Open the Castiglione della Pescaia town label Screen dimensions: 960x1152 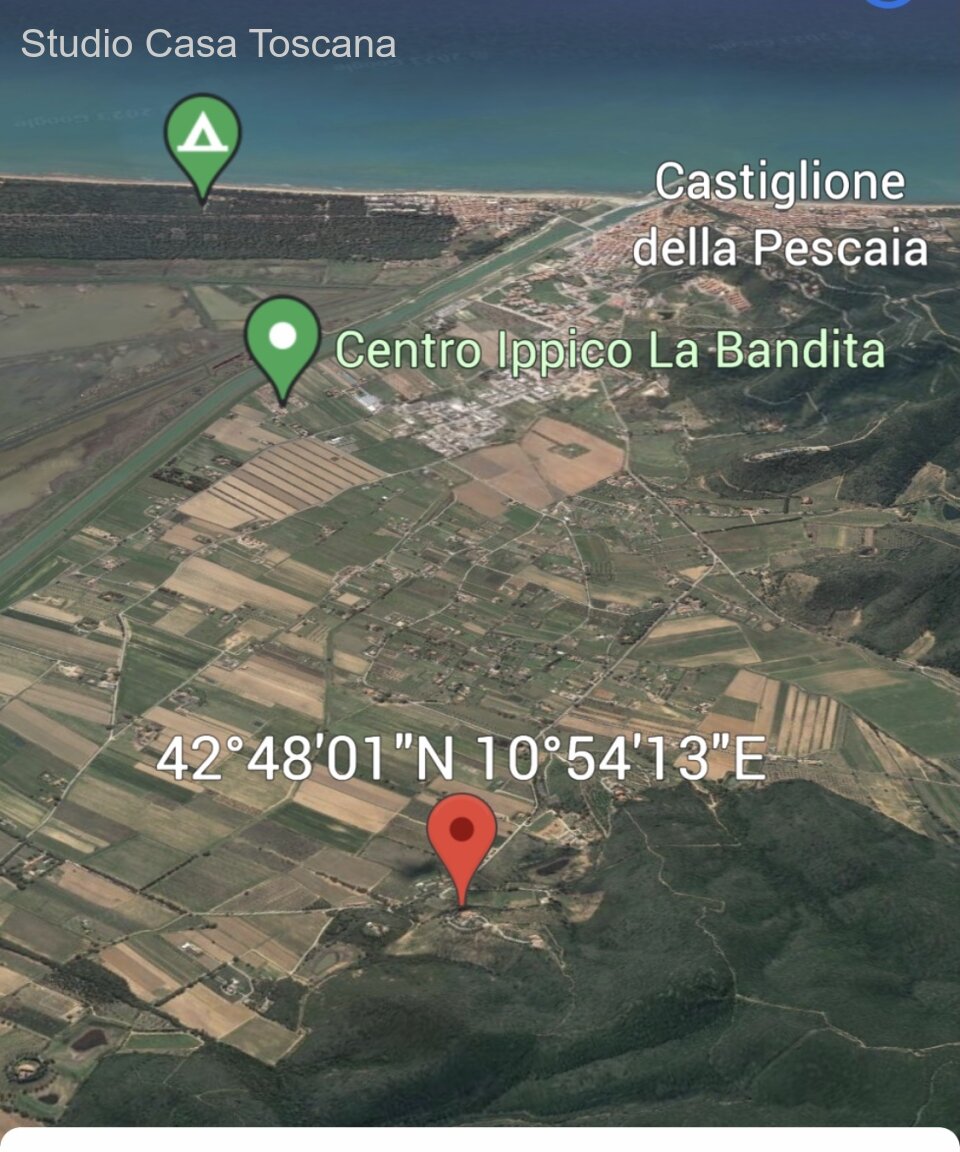[x=780, y=215]
